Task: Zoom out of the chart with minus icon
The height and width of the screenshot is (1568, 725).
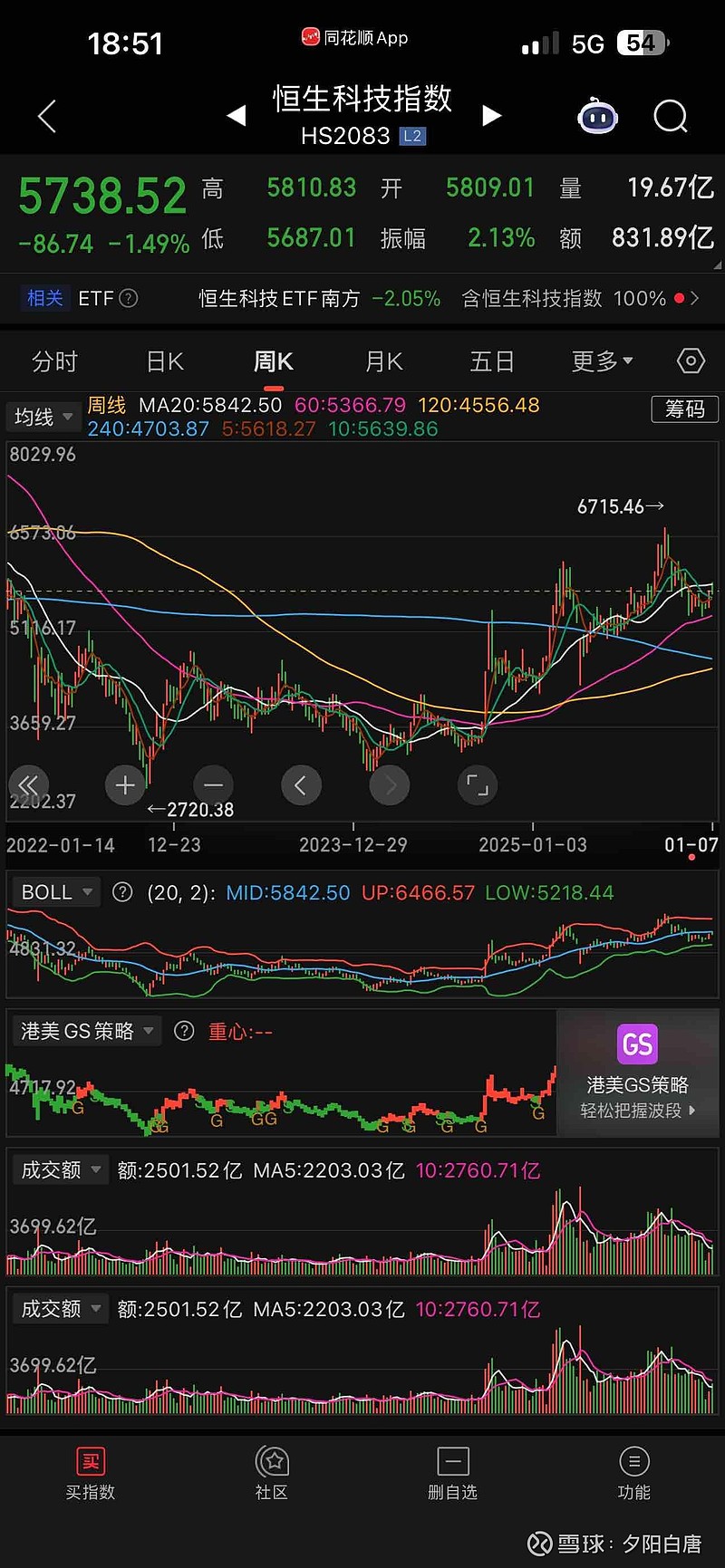Action: [212, 785]
